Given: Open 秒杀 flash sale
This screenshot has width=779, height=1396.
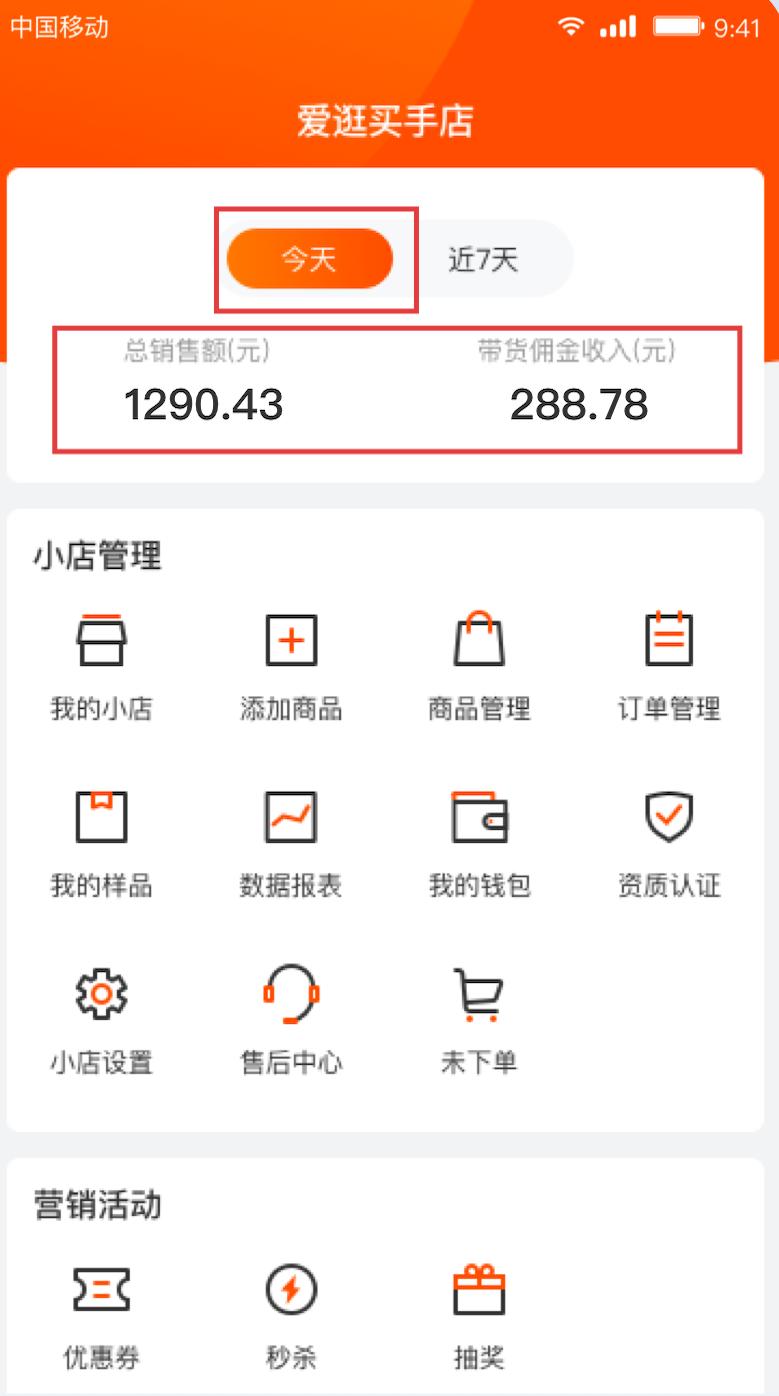Looking at the screenshot, I should point(291,1314).
